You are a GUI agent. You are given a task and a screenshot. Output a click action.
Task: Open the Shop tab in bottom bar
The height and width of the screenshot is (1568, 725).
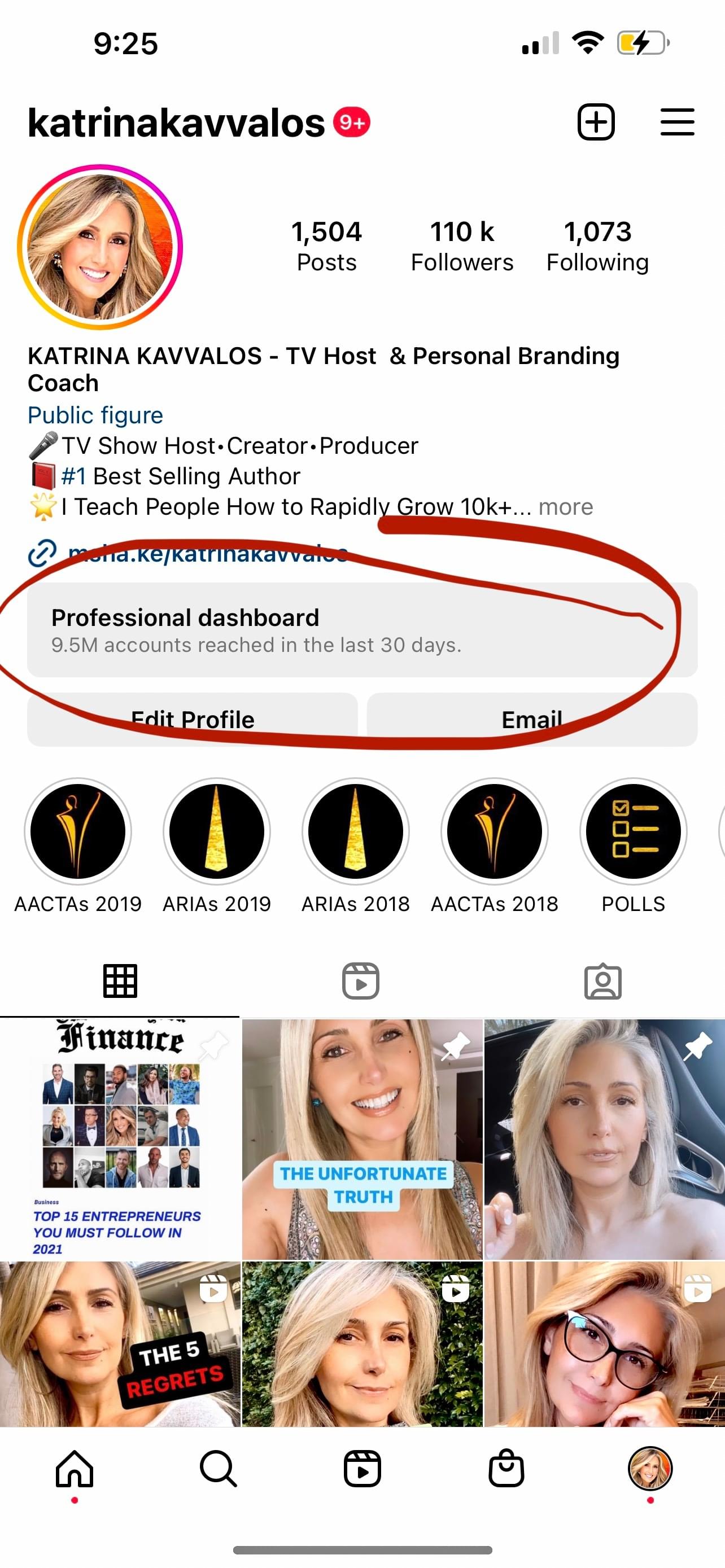(506, 1468)
